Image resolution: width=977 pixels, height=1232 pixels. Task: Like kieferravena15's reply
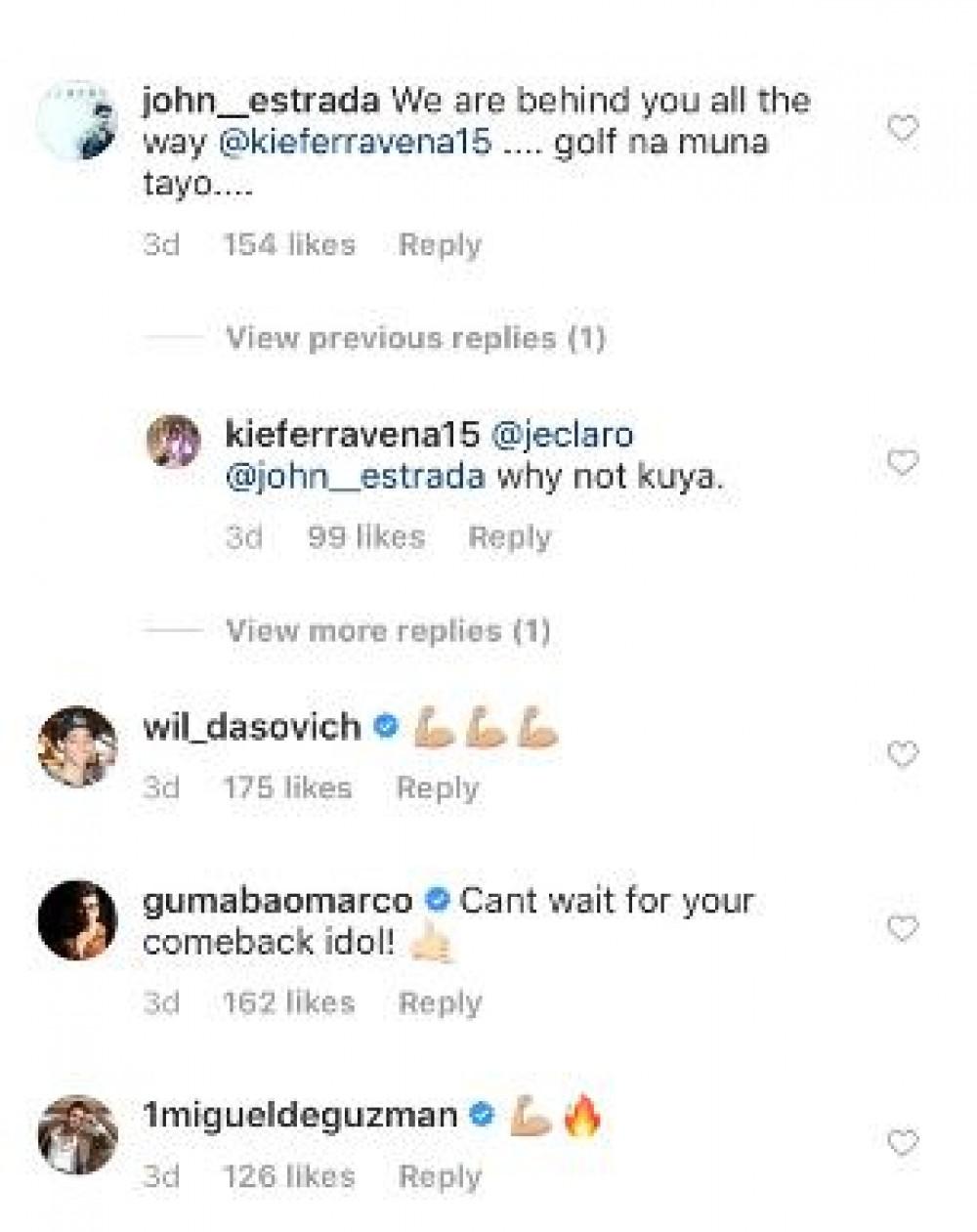(x=902, y=462)
